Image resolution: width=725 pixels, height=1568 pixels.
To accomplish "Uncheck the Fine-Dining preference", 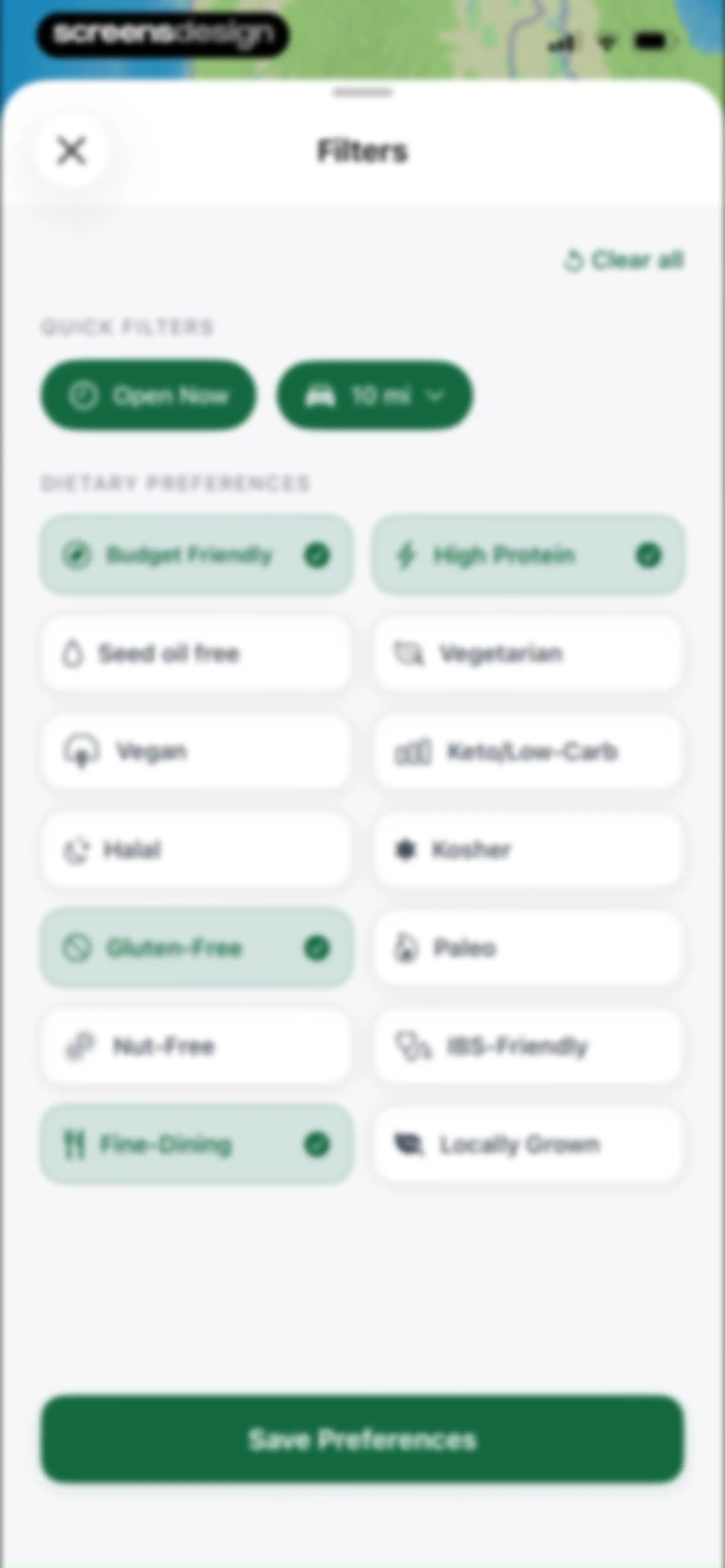I will click(x=197, y=1144).
